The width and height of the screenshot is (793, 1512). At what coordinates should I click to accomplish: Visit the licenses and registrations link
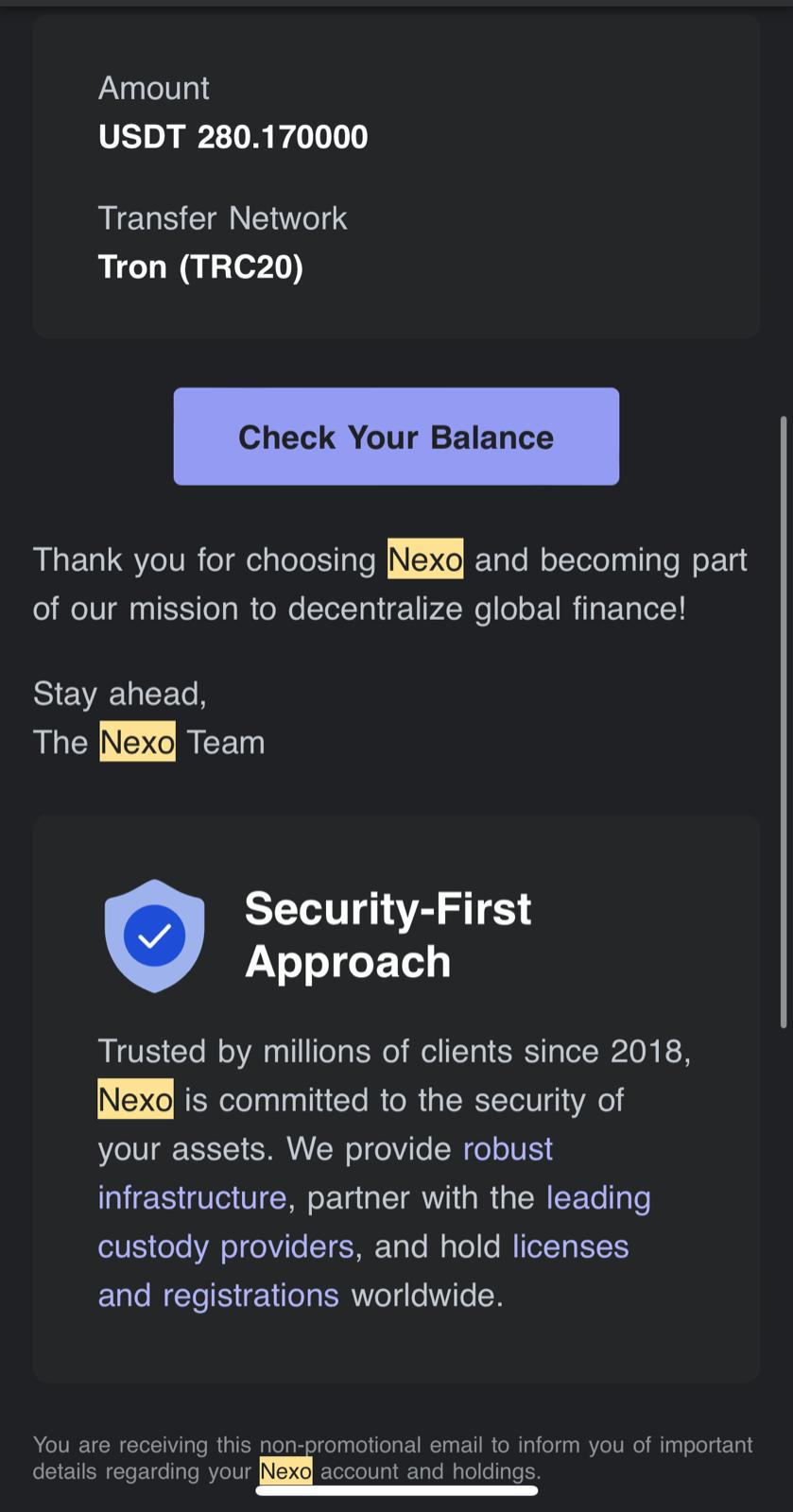pos(570,1246)
